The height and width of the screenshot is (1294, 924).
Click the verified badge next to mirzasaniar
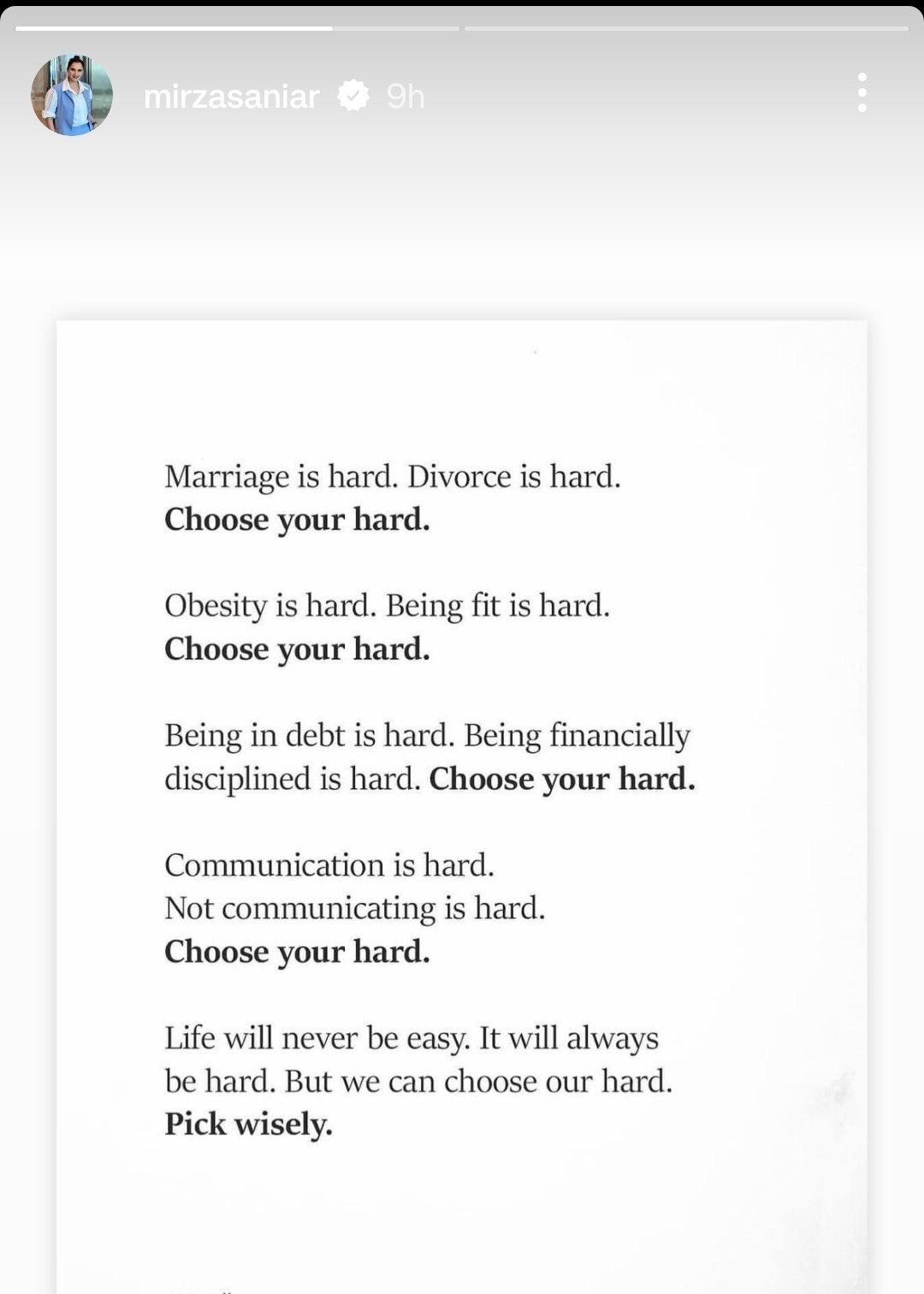tap(353, 96)
